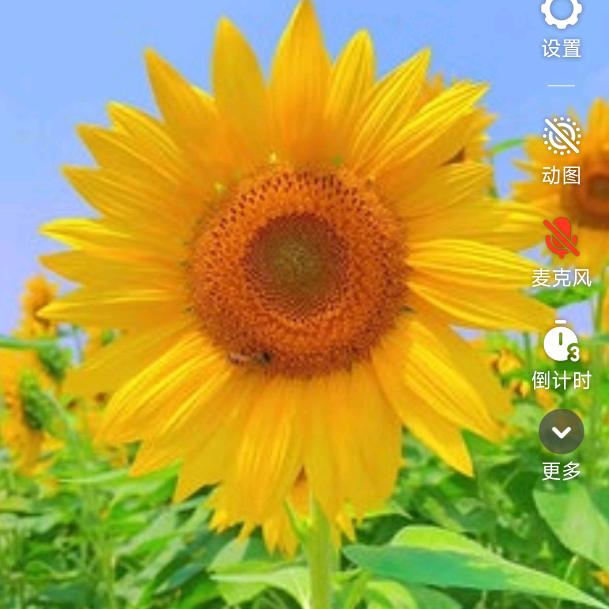609x609 pixels.
Task: Set the 倒计时 countdown timer
Action: coord(561,343)
